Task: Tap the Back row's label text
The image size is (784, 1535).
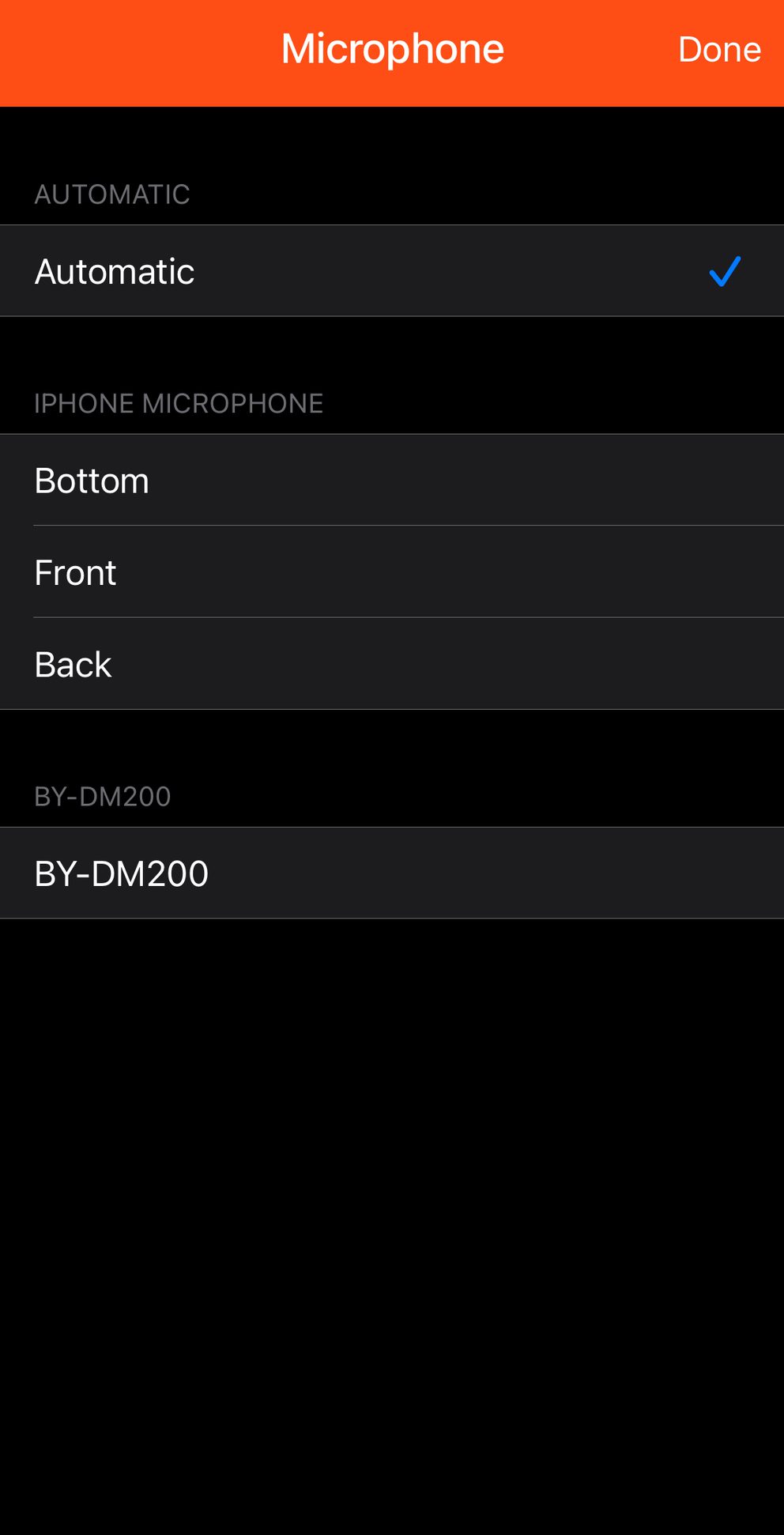Action: click(72, 664)
